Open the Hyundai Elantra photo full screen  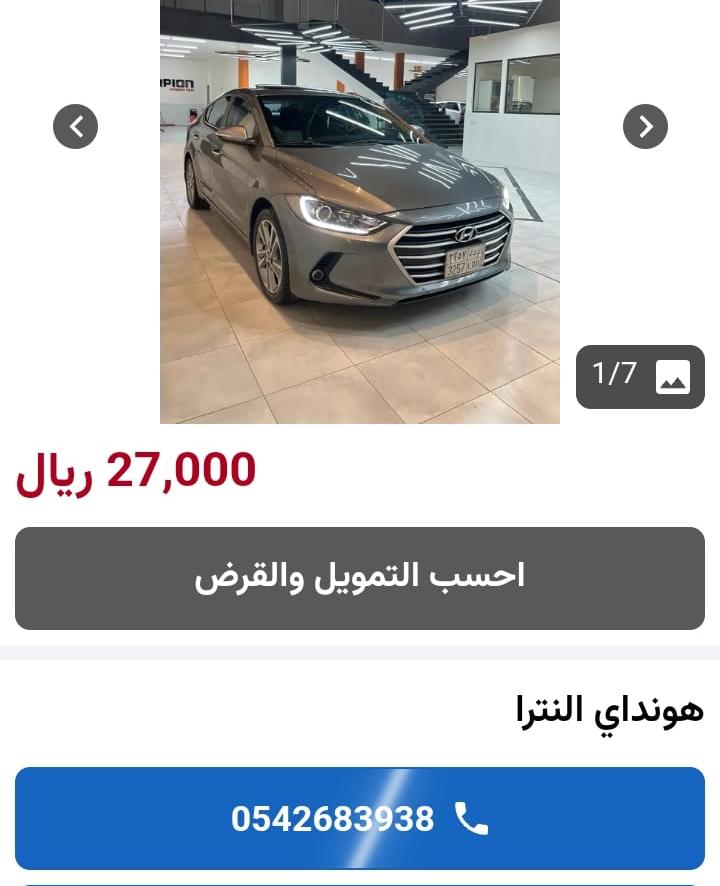(359, 210)
